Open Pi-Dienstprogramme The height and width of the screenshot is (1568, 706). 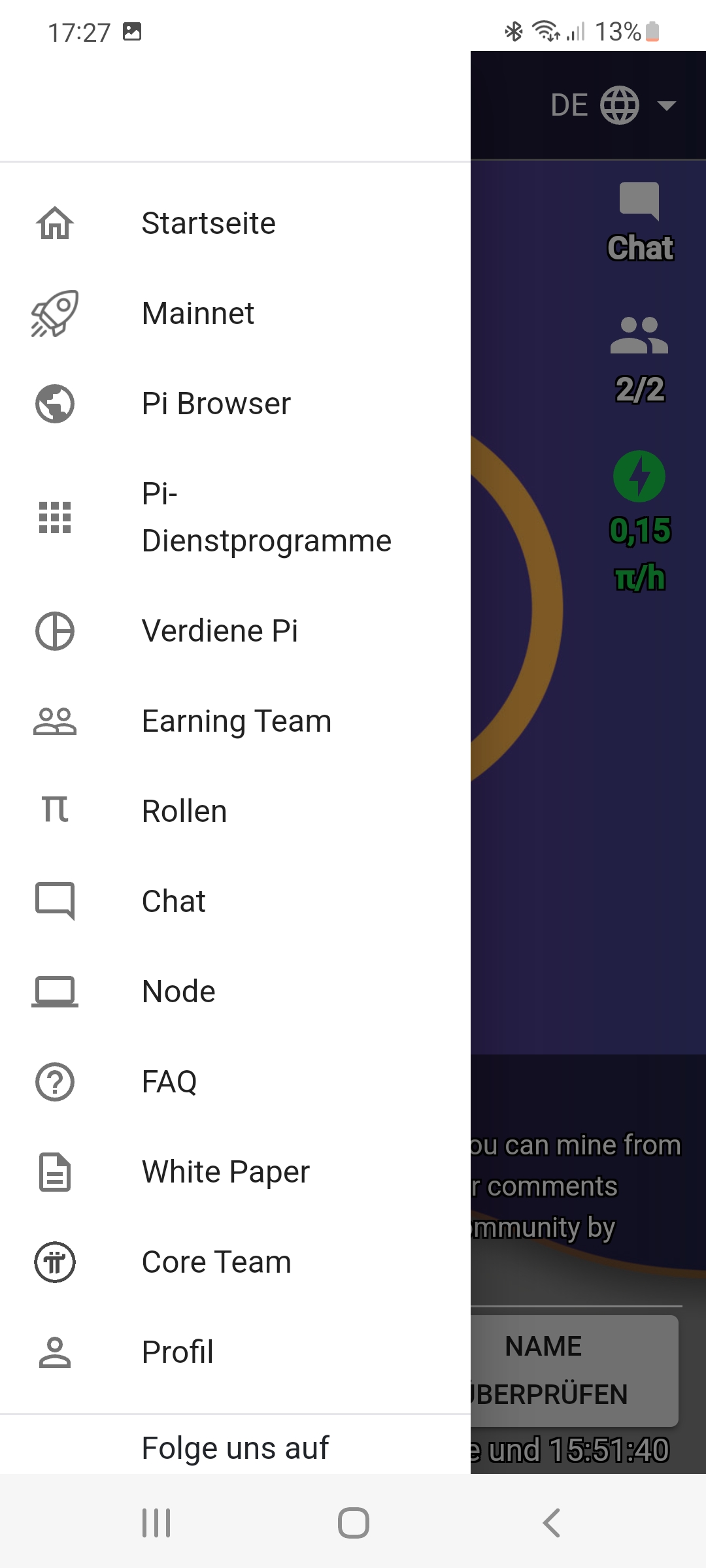pos(265,517)
